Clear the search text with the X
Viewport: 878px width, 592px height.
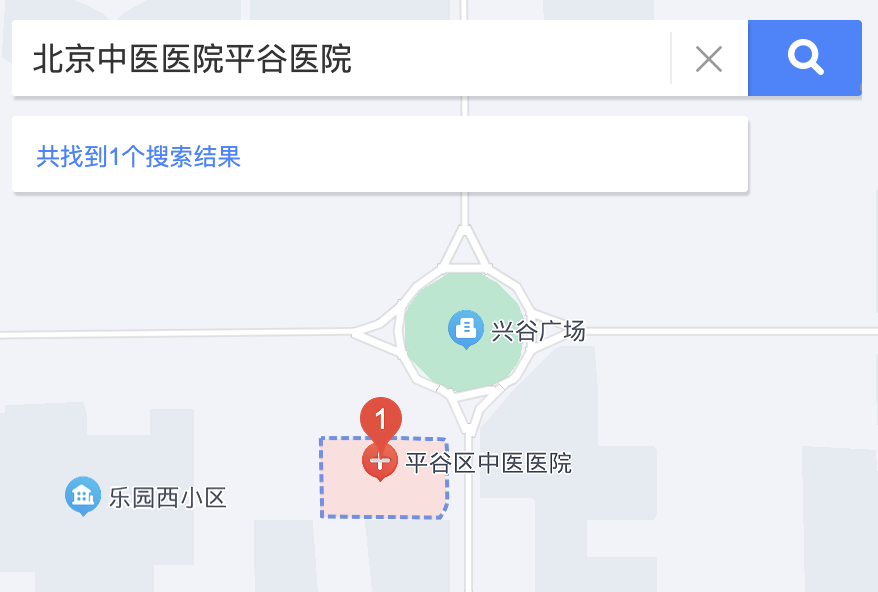(708, 59)
